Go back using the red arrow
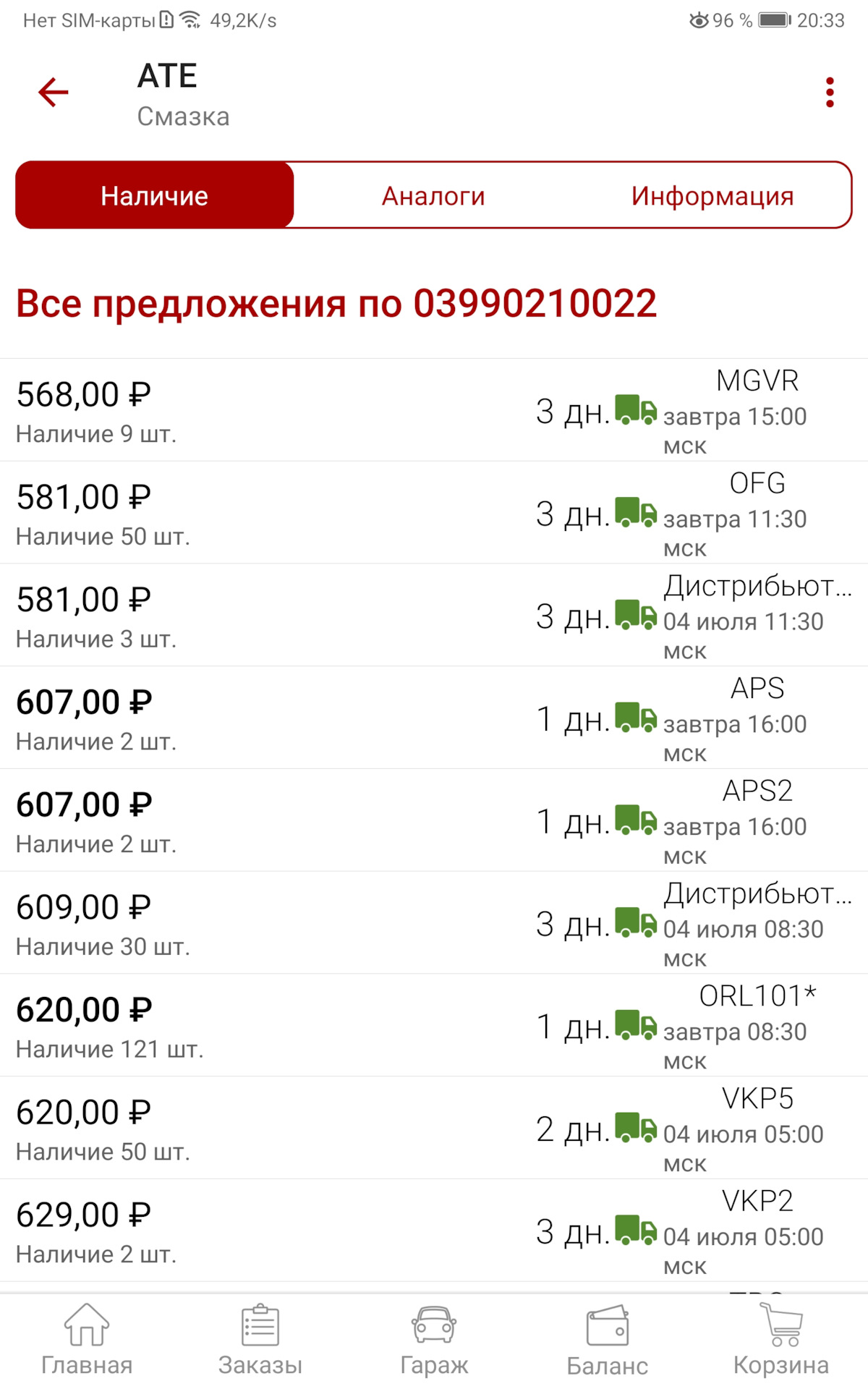 click(54, 93)
